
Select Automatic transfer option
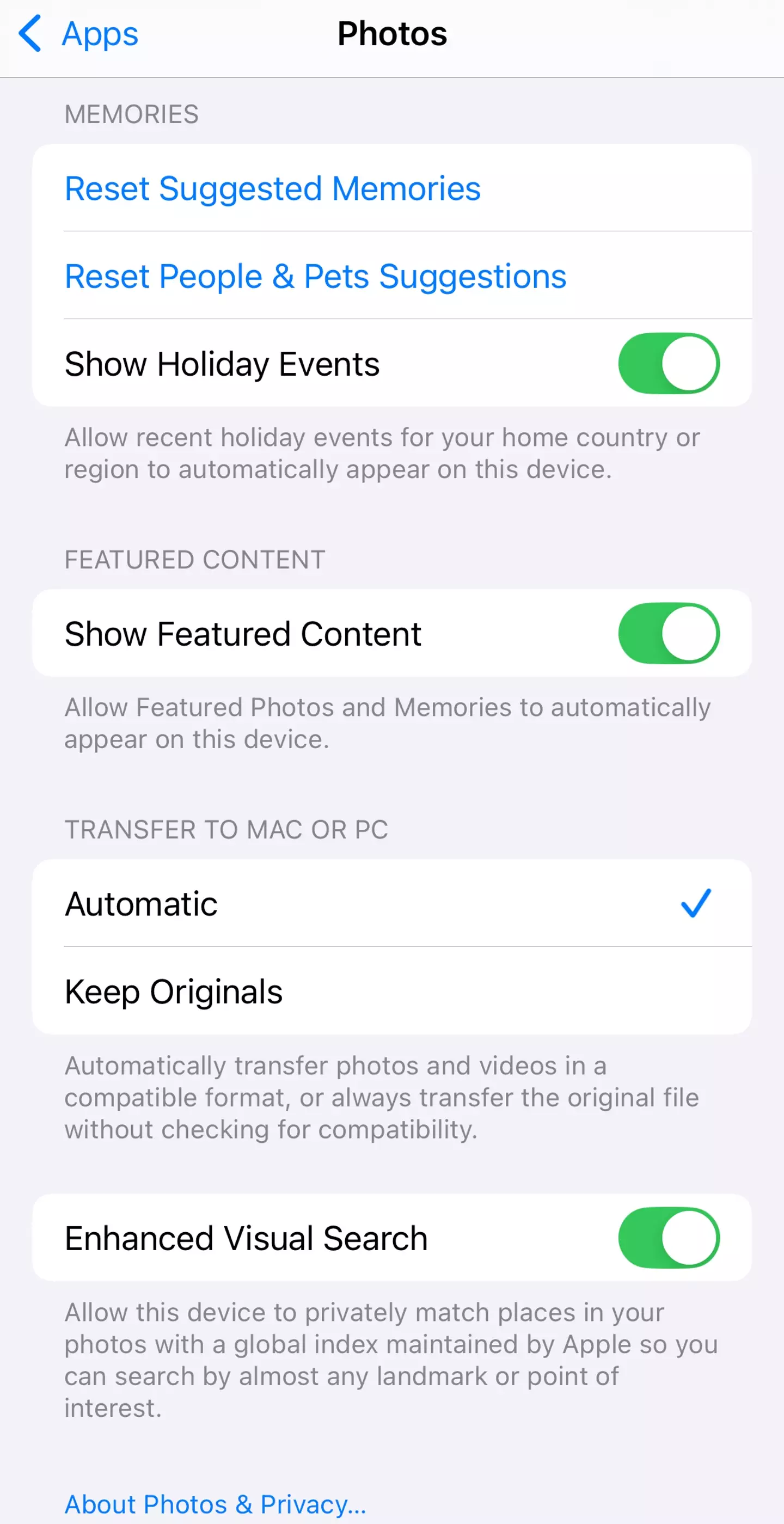coord(390,903)
